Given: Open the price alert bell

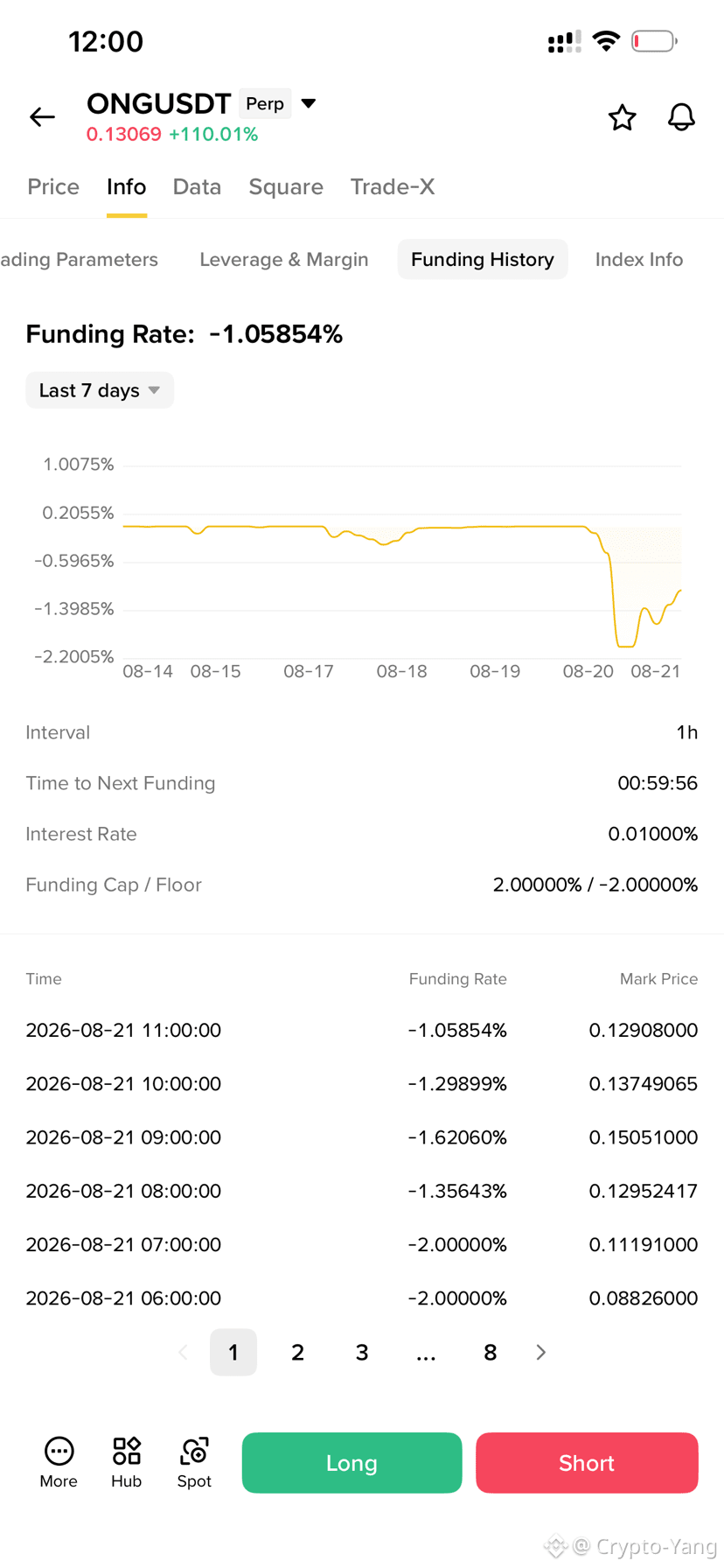Looking at the screenshot, I should click(x=681, y=117).
